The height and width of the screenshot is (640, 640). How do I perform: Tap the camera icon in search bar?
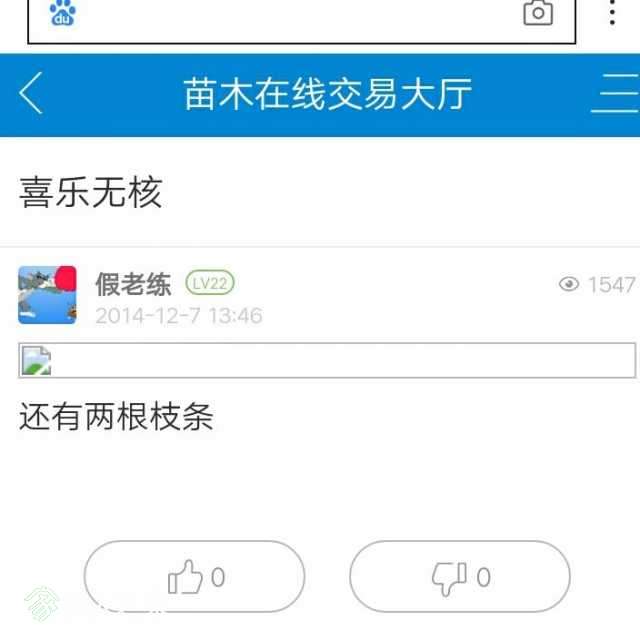click(x=538, y=13)
